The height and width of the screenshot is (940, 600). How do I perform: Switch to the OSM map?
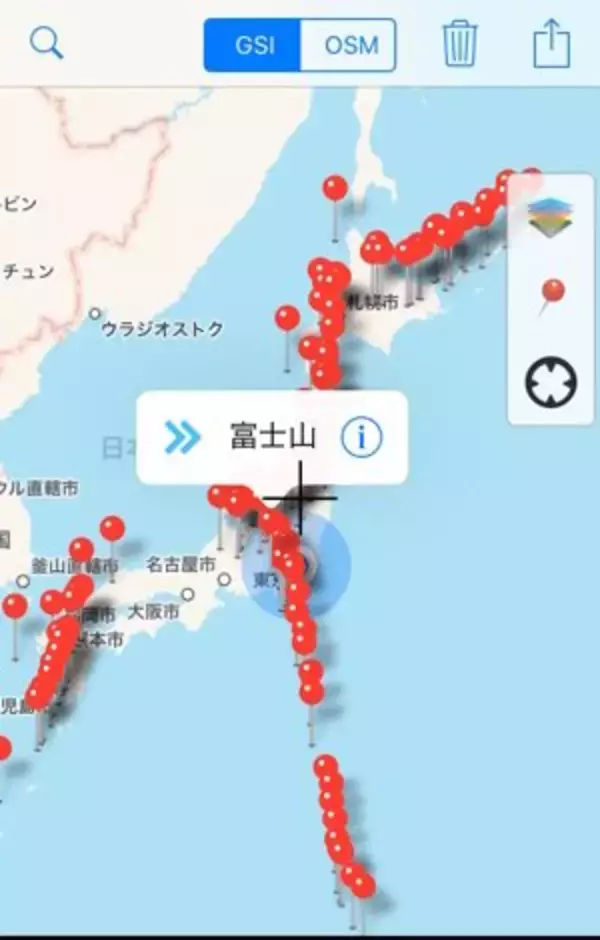coord(347,45)
